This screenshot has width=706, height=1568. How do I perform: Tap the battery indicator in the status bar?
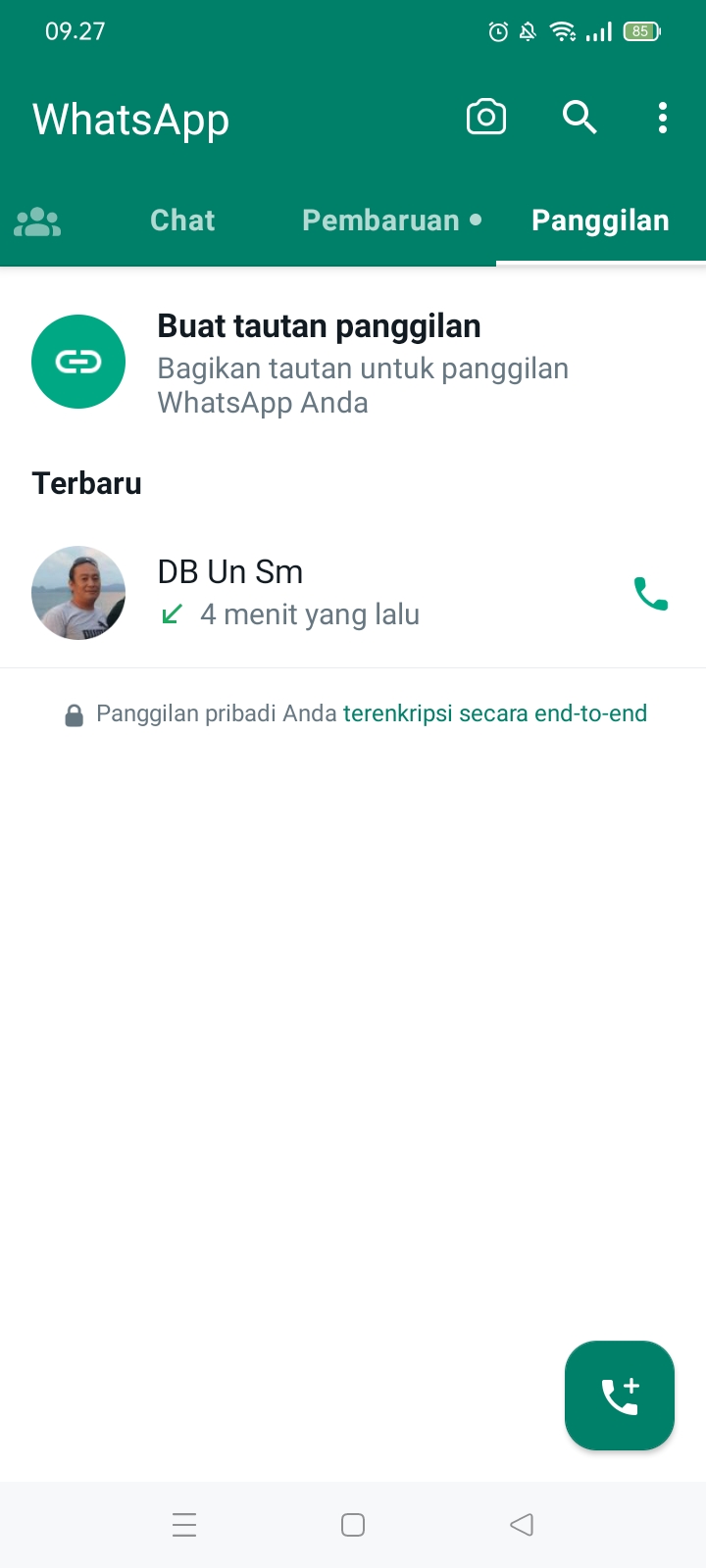point(641,31)
